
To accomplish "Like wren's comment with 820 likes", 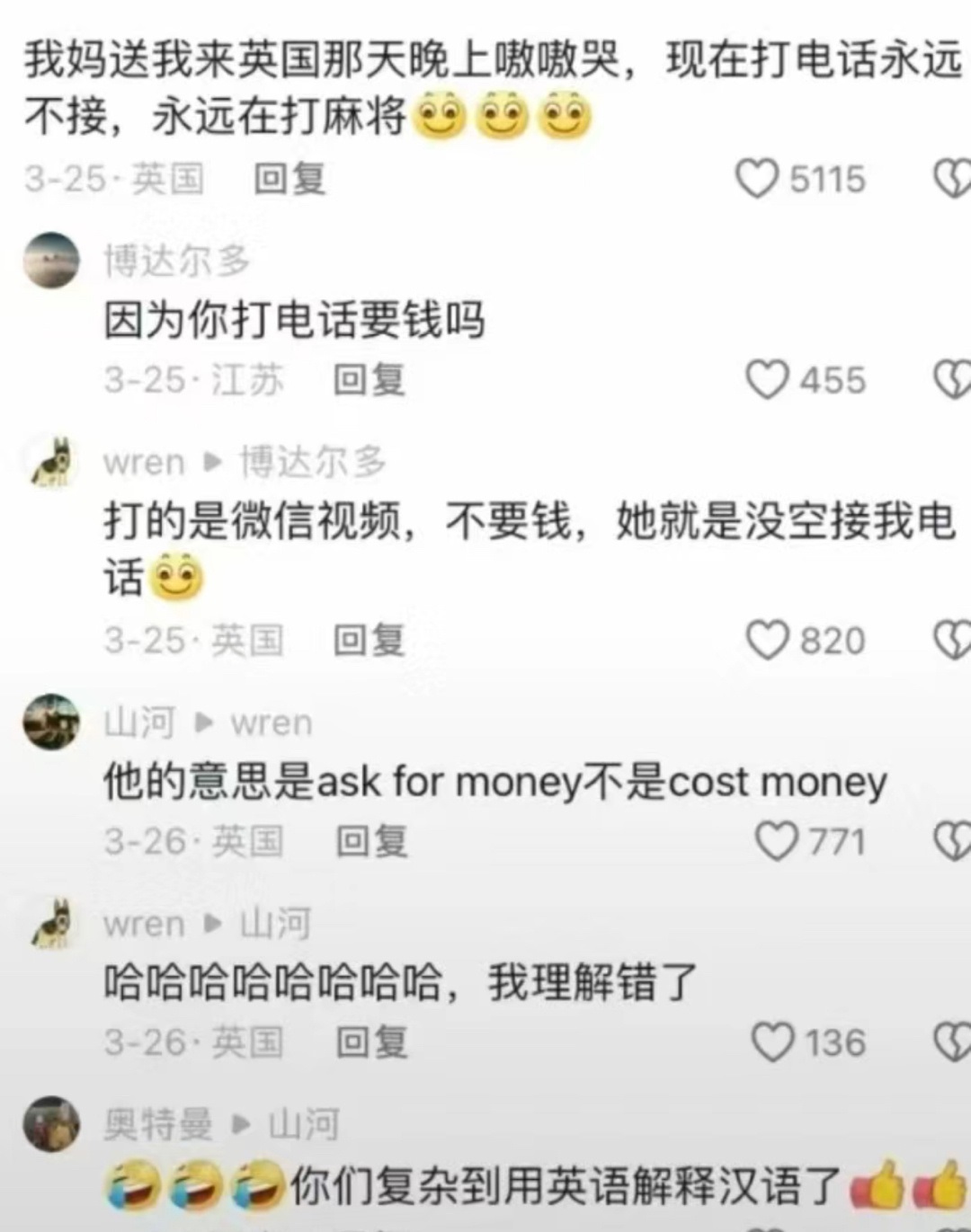I will (767, 640).
